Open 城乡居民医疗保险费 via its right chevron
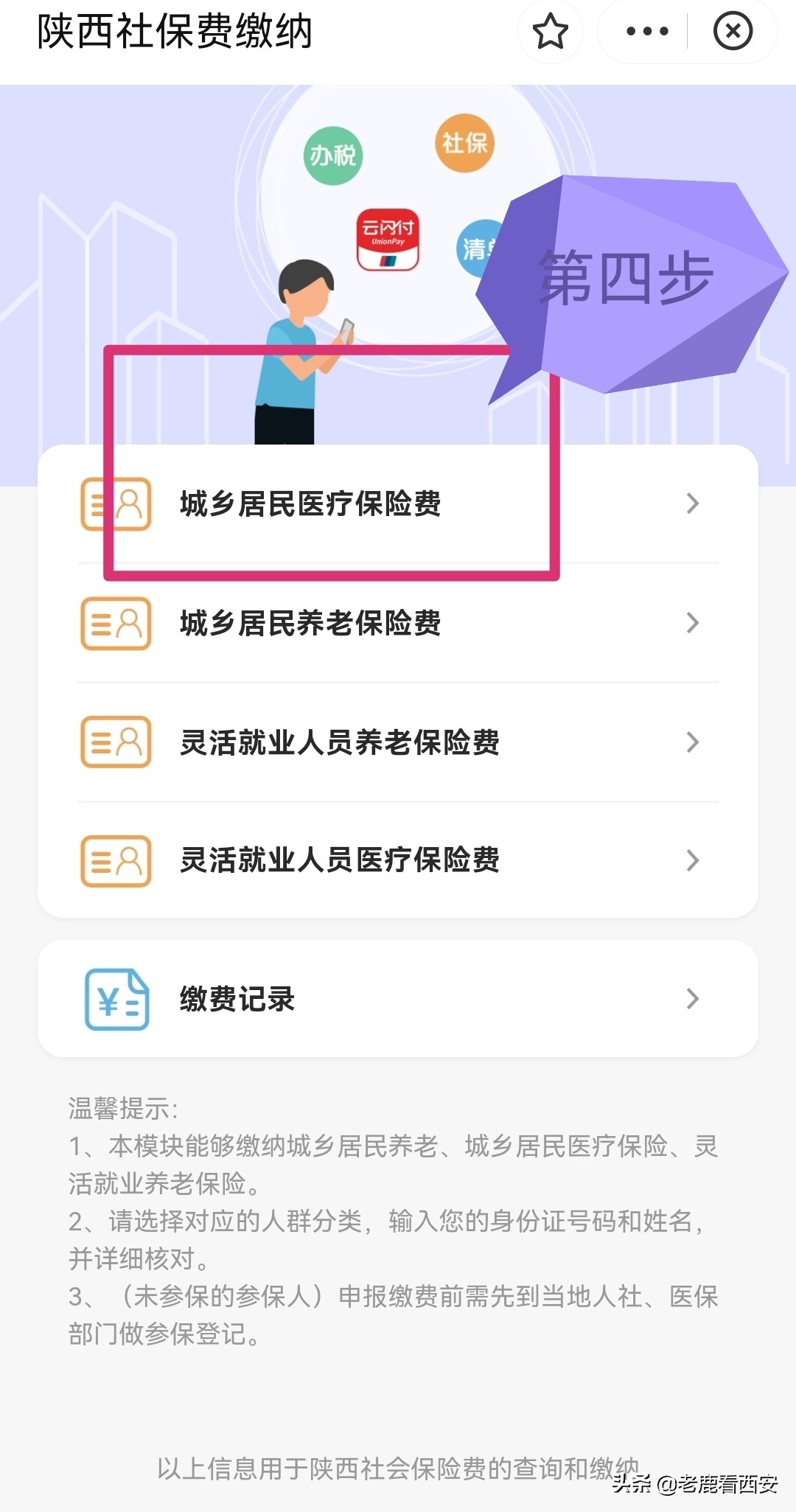The height and width of the screenshot is (1512, 796). tap(691, 504)
